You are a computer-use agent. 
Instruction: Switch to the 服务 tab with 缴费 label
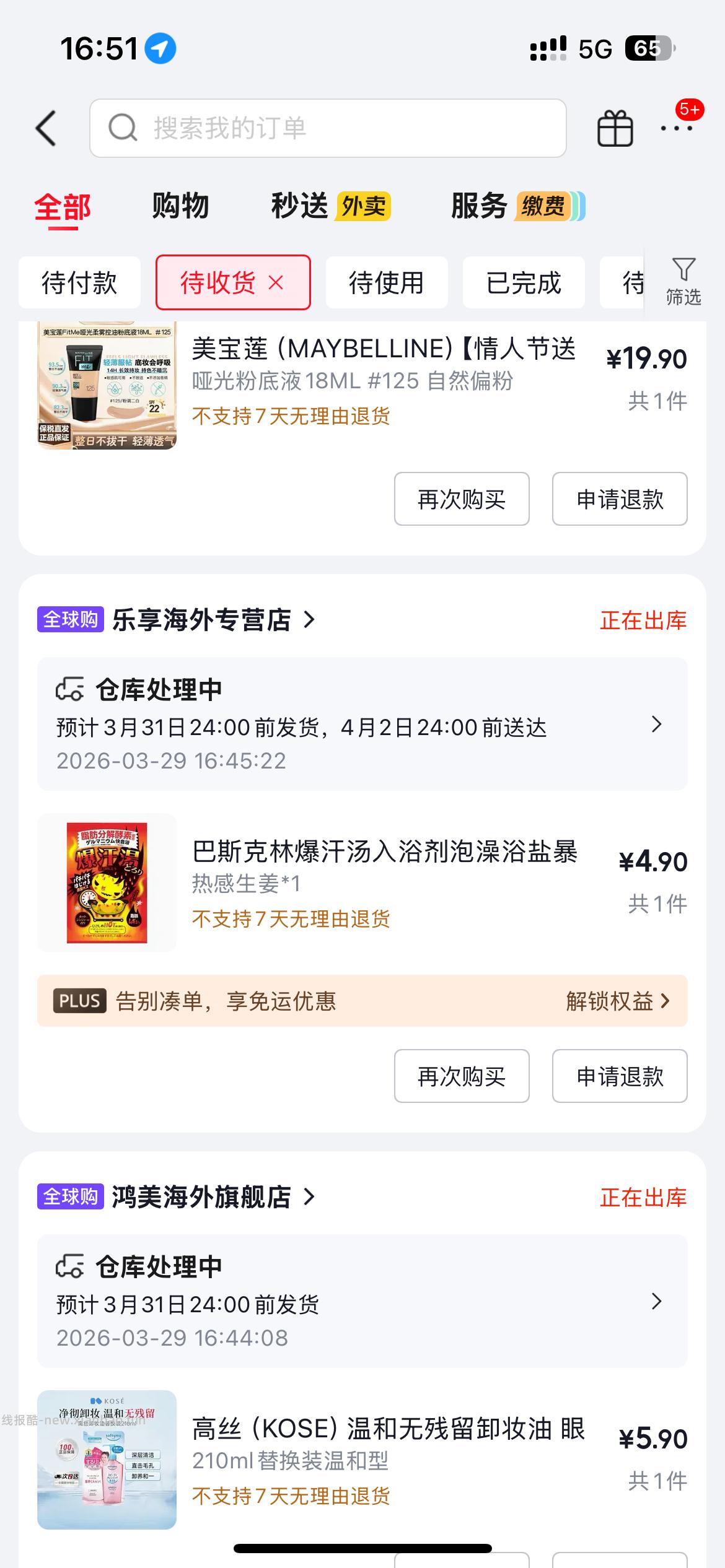click(478, 206)
